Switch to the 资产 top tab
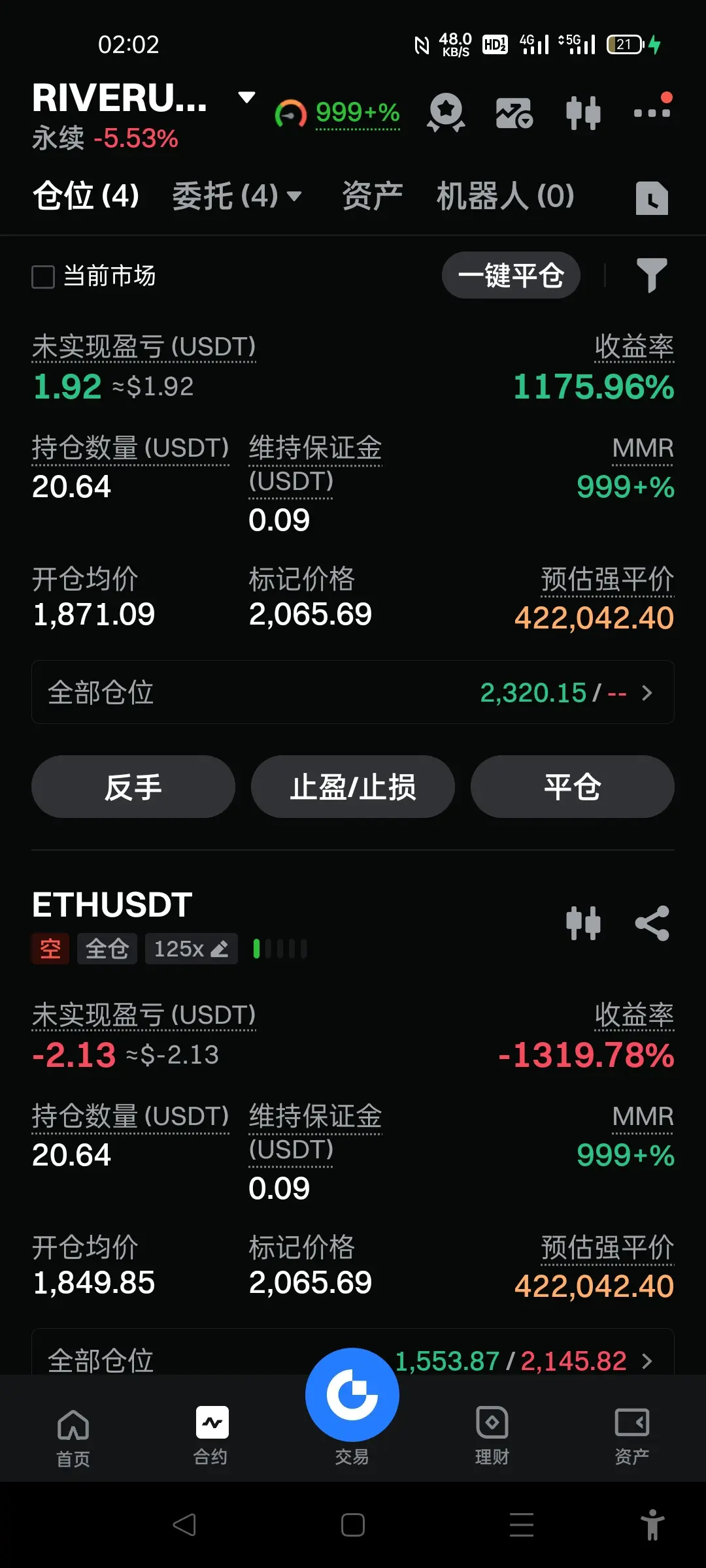This screenshot has height=1568, width=706. tap(373, 196)
